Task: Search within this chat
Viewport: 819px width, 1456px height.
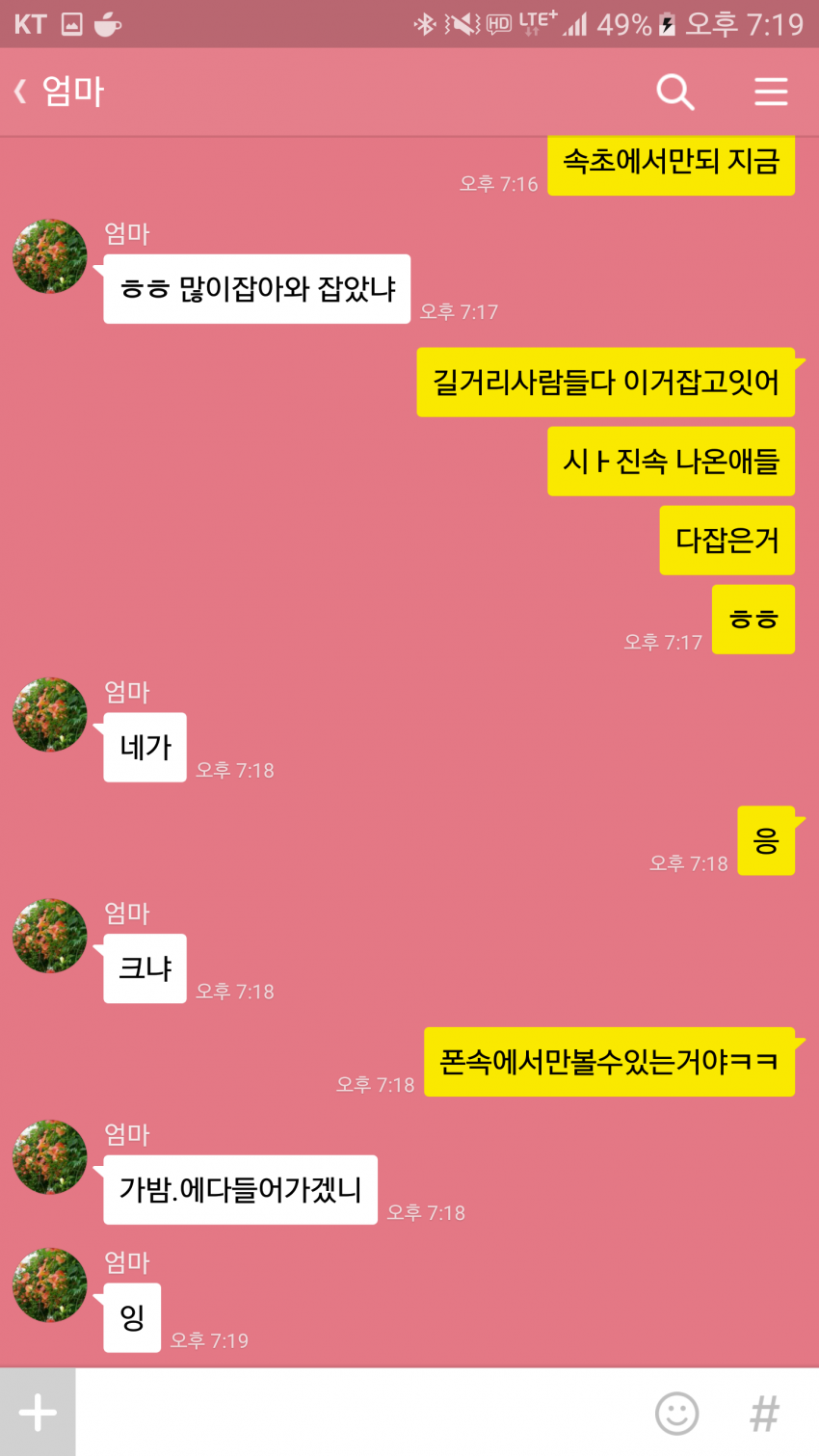Action: point(675,93)
